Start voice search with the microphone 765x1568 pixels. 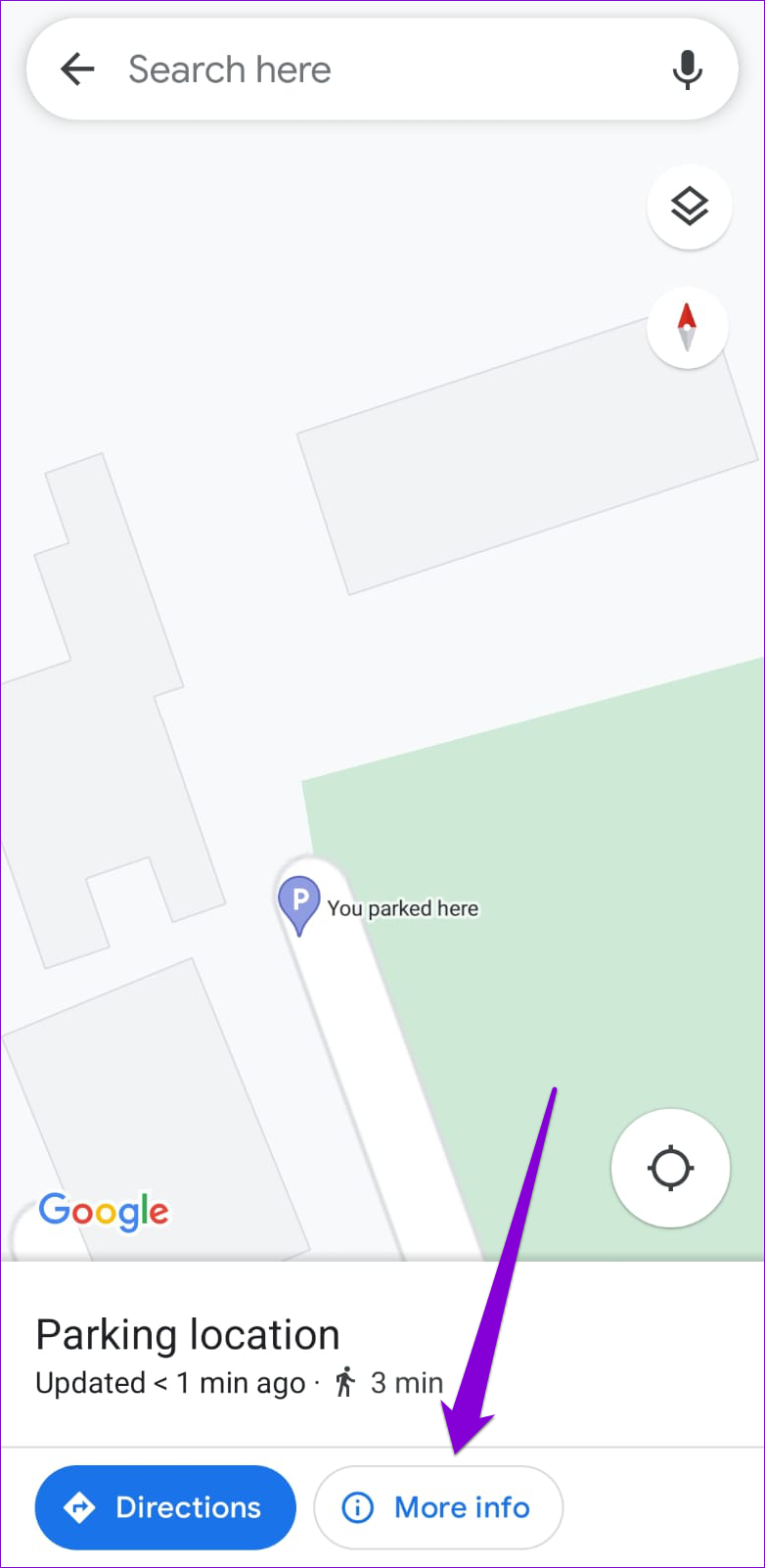pos(688,69)
